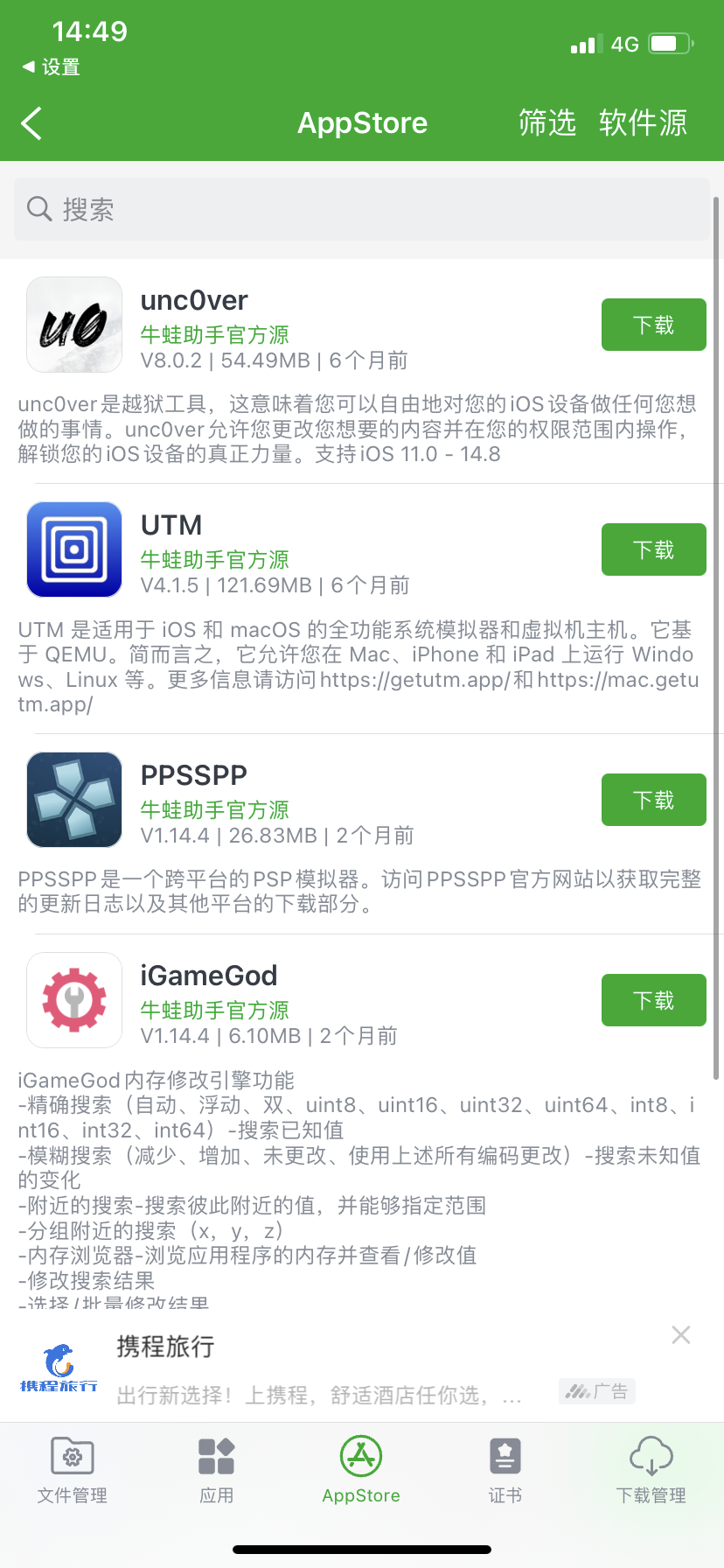Tap the iGameGod gear icon
This screenshot has width=724, height=1568.
(73, 999)
